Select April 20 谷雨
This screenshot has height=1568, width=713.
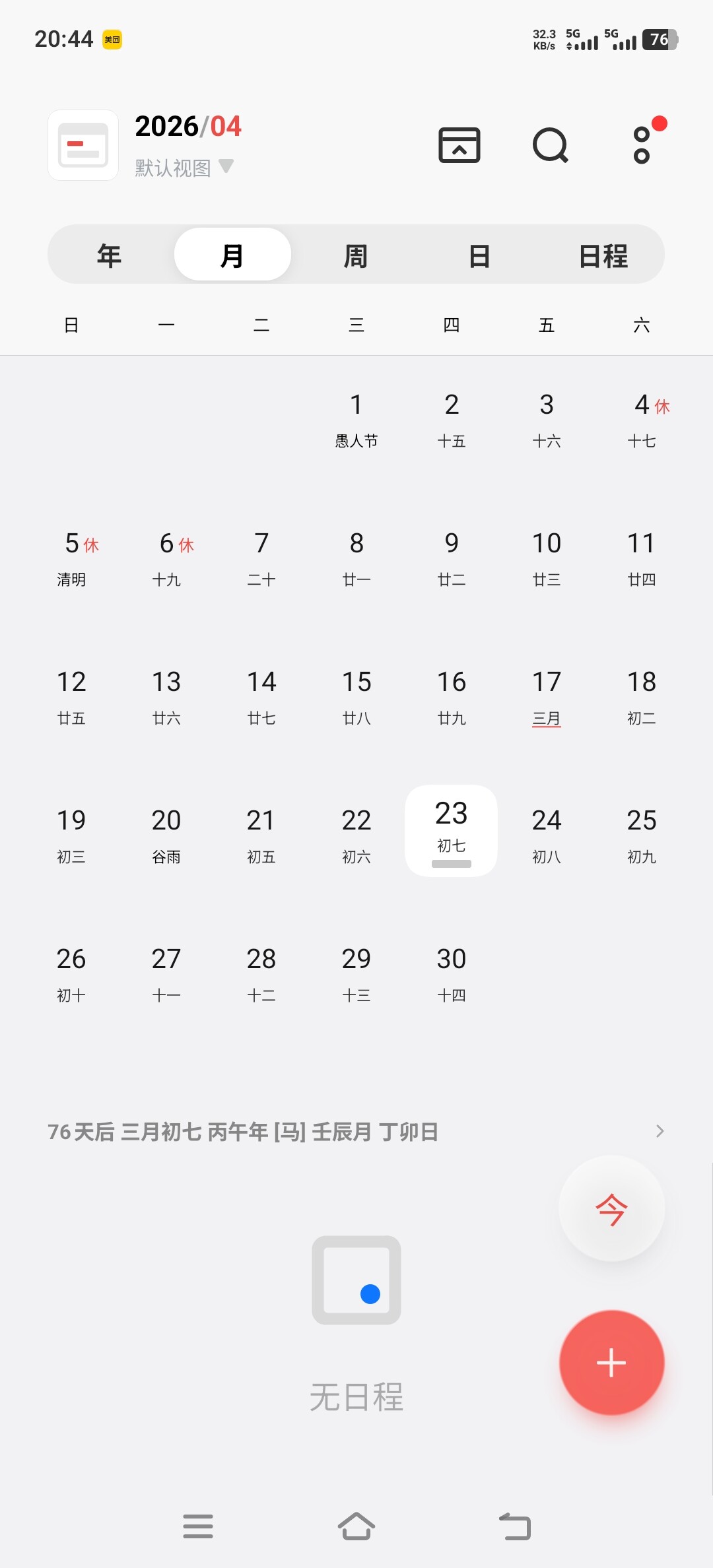[166, 835]
